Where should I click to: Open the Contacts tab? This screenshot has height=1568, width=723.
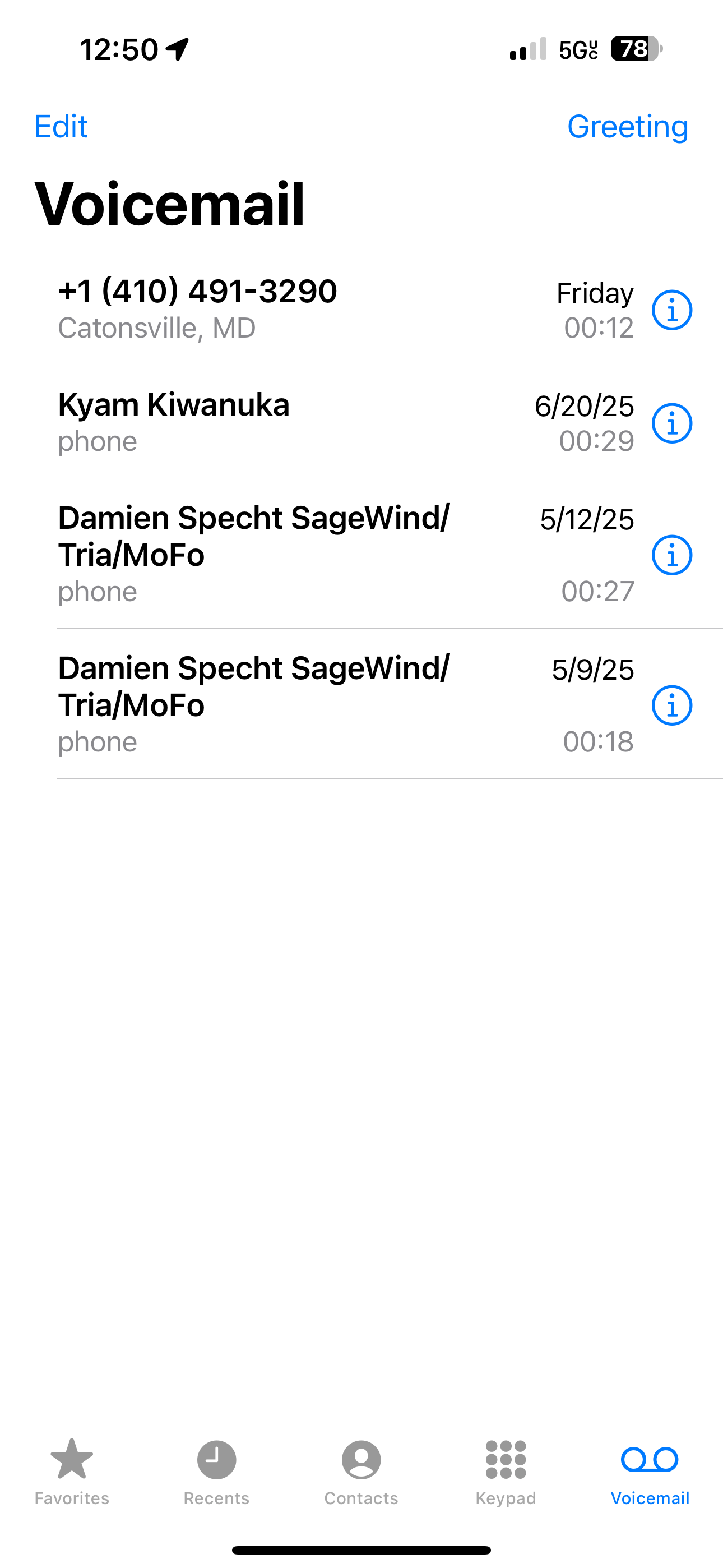[x=361, y=1472]
